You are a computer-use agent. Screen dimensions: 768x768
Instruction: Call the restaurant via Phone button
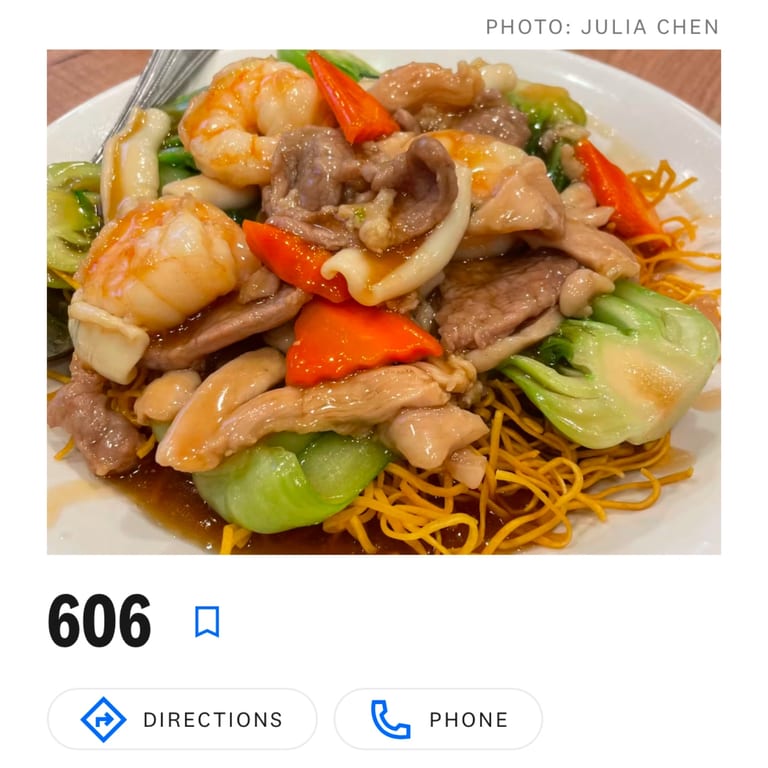(x=438, y=719)
